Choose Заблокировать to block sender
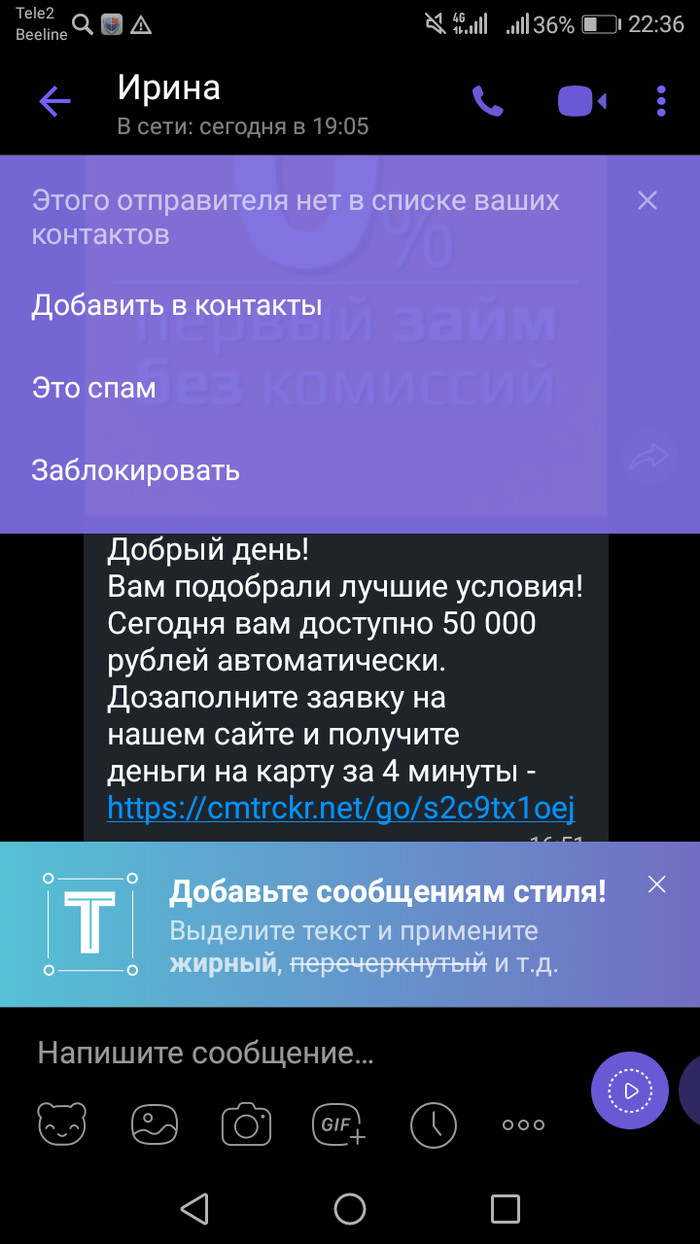700x1244 pixels. point(135,469)
